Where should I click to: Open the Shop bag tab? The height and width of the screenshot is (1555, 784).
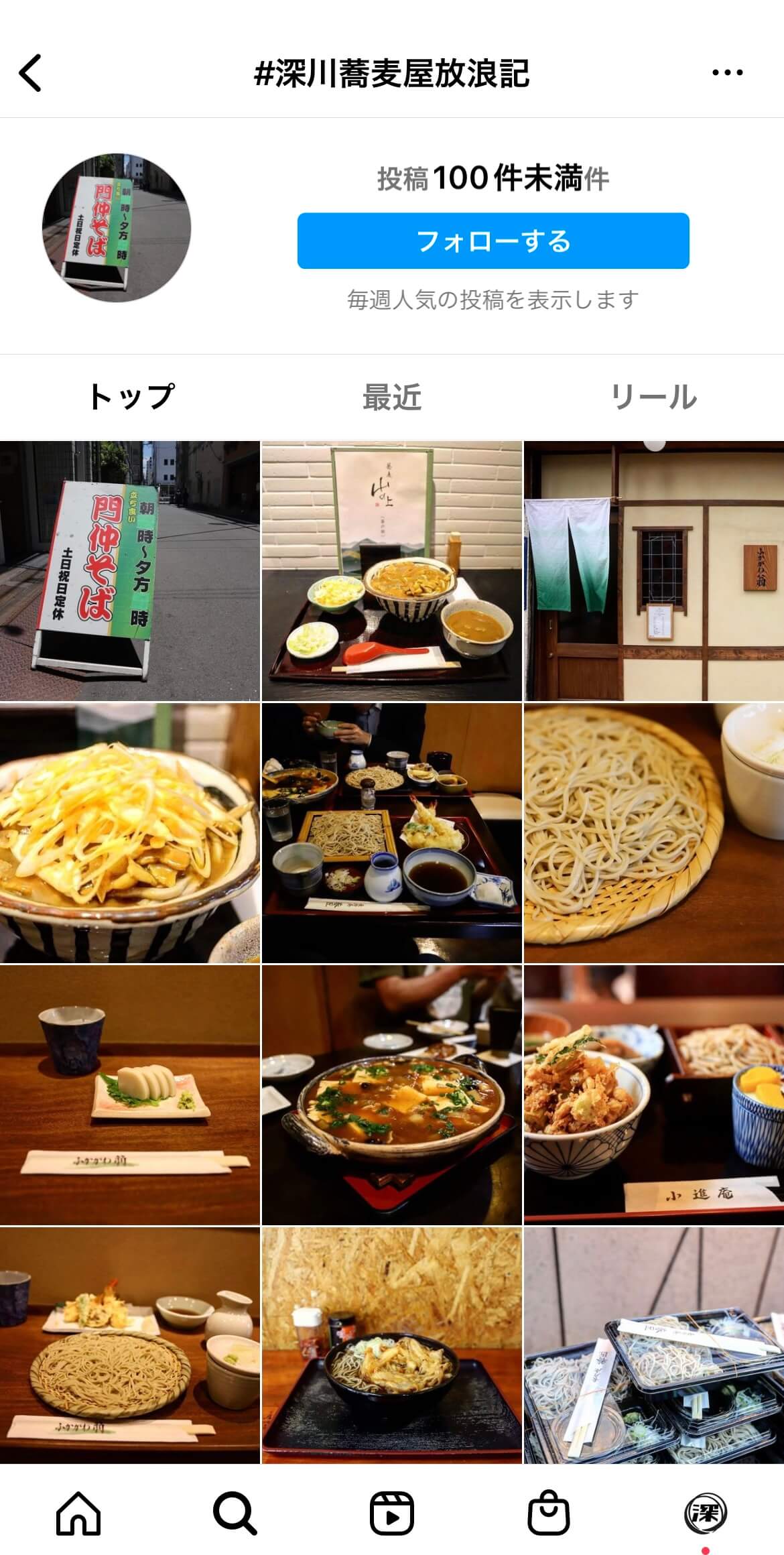click(x=549, y=1513)
